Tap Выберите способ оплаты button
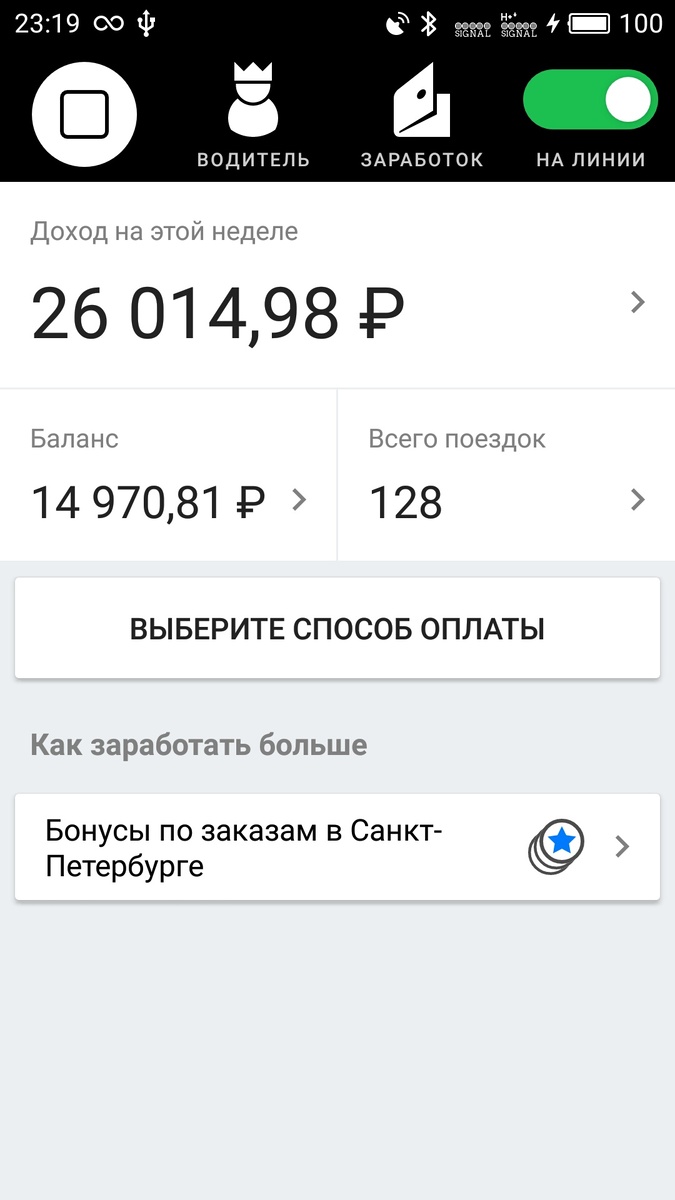The width and height of the screenshot is (675, 1200). pos(337,630)
